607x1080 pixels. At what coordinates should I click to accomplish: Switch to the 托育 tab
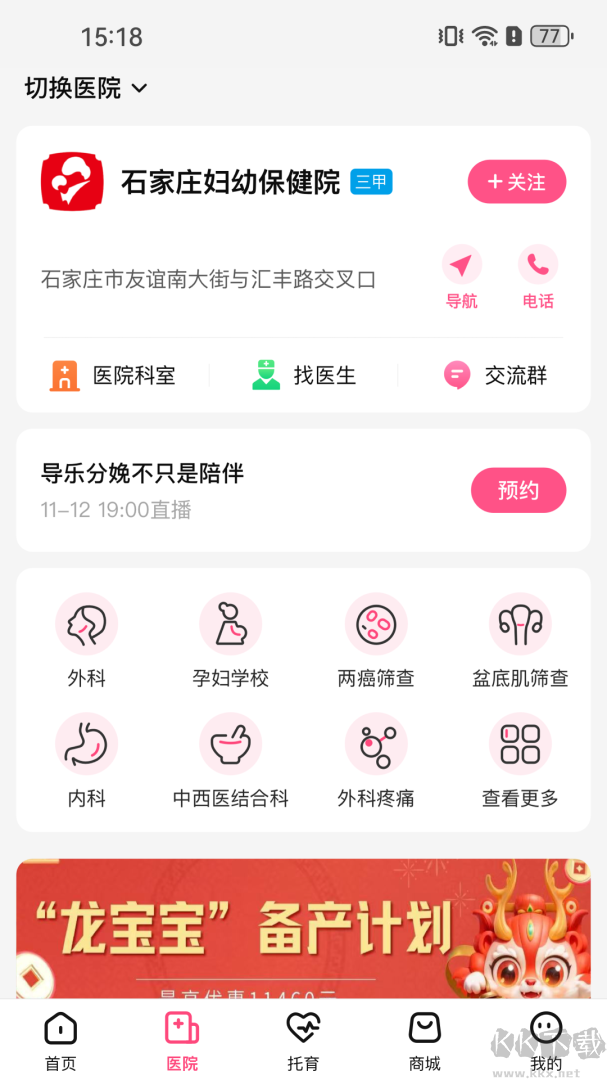(x=303, y=1040)
